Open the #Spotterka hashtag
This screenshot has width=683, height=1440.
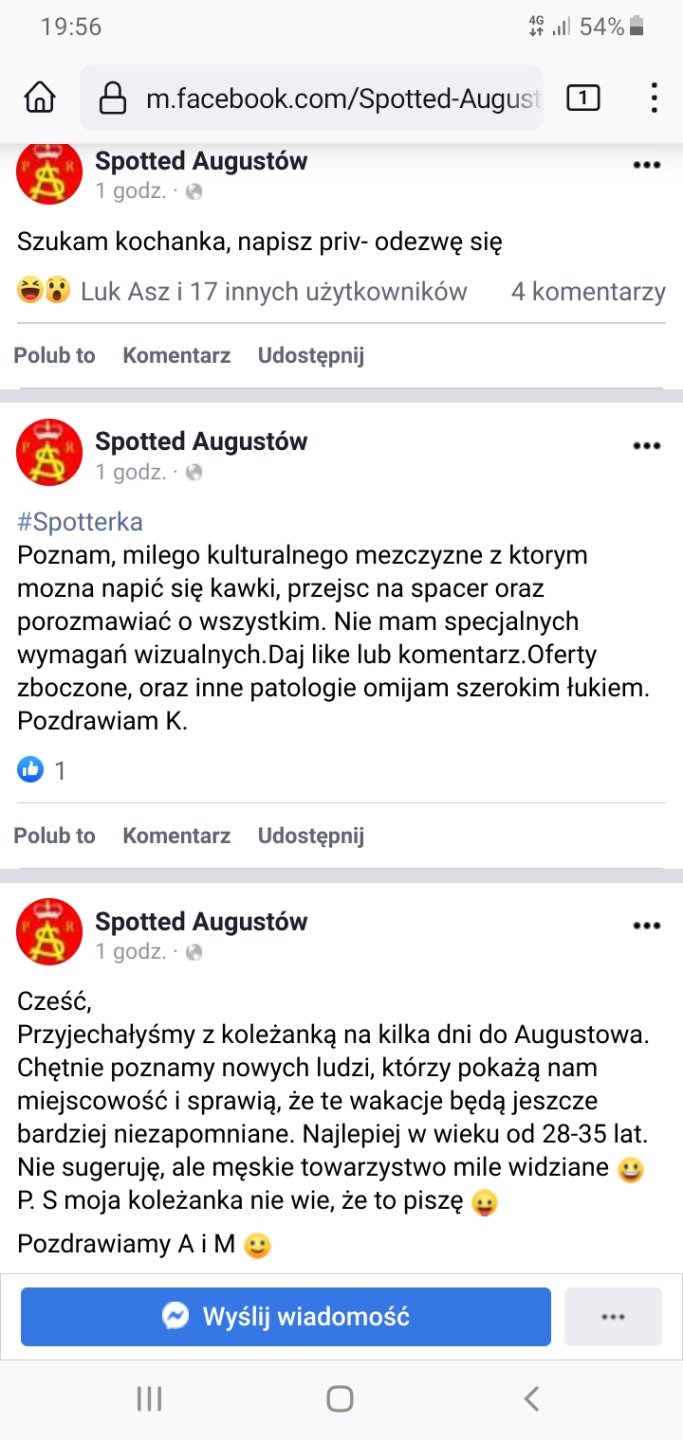coord(80,522)
